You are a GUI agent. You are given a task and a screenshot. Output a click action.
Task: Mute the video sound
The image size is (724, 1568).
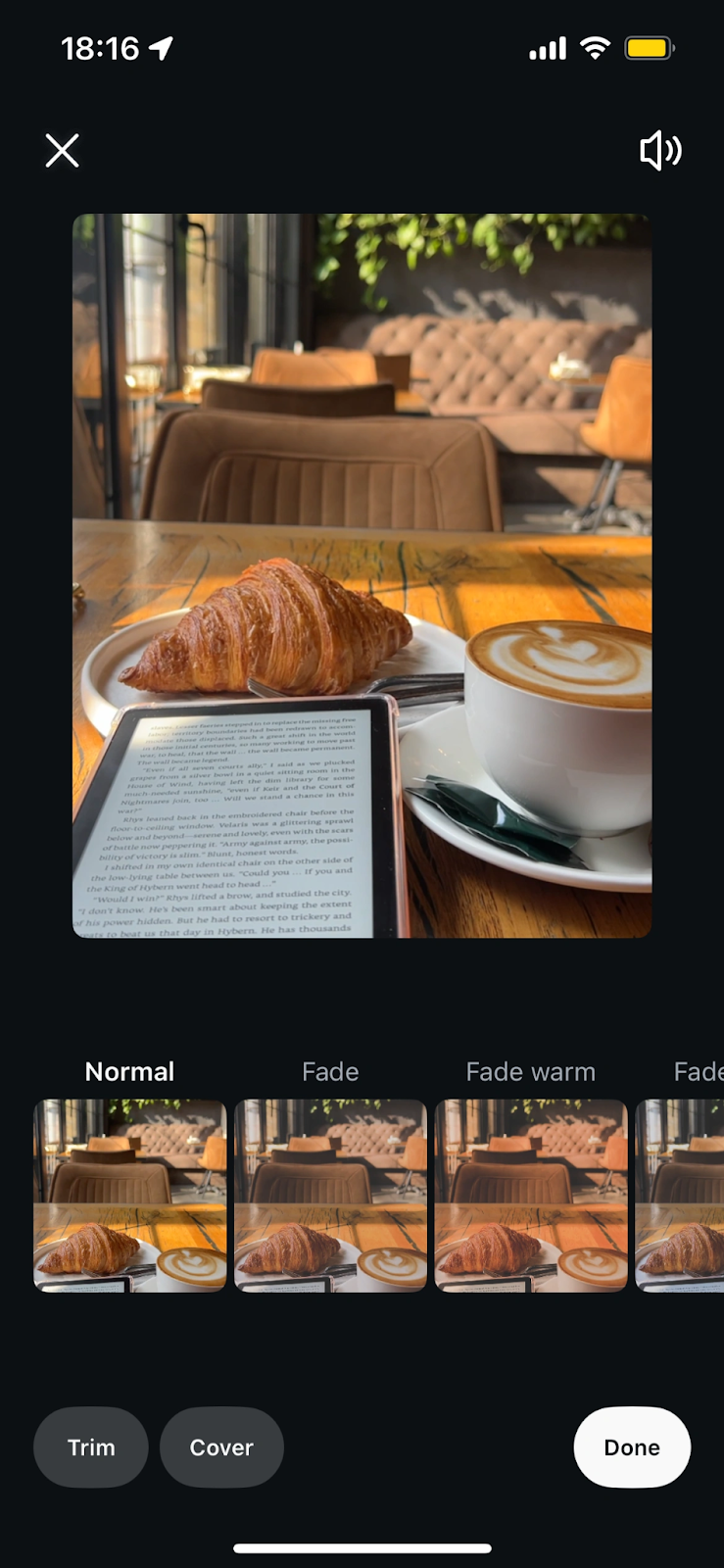coord(660,150)
